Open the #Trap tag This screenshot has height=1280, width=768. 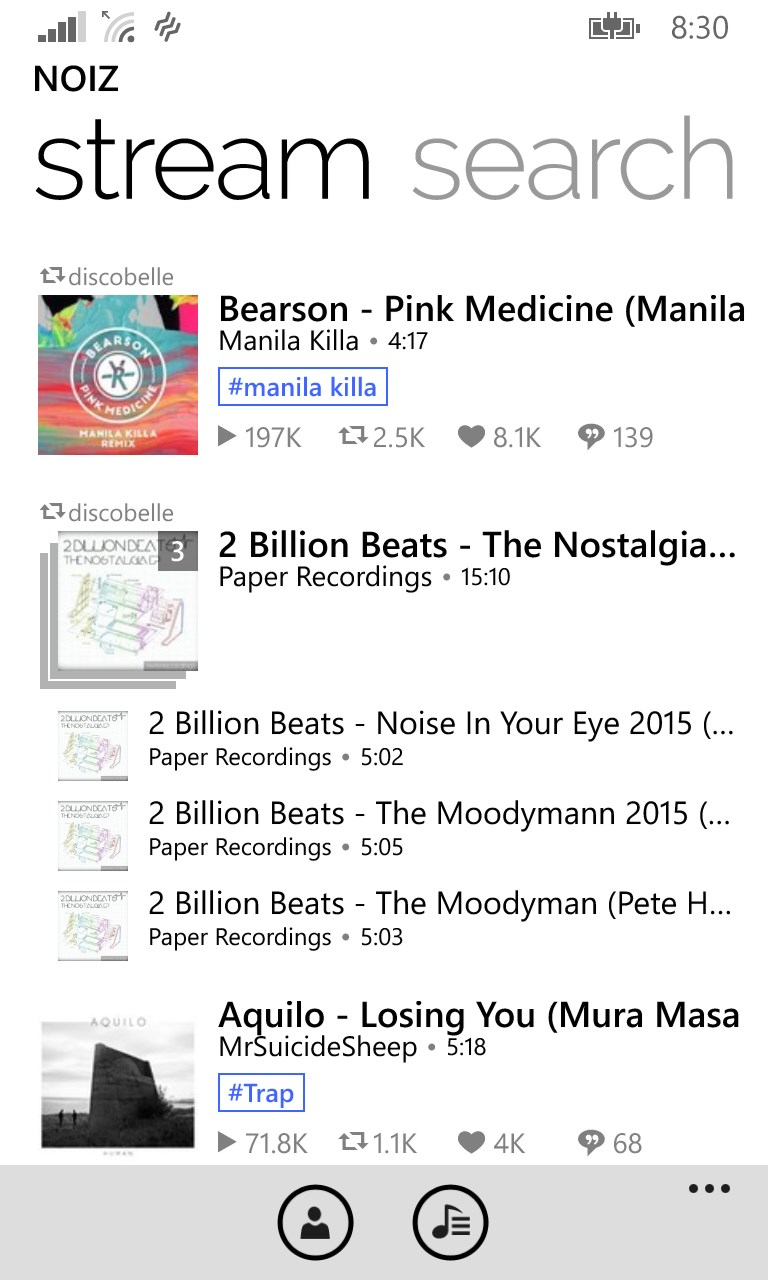point(261,1092)
